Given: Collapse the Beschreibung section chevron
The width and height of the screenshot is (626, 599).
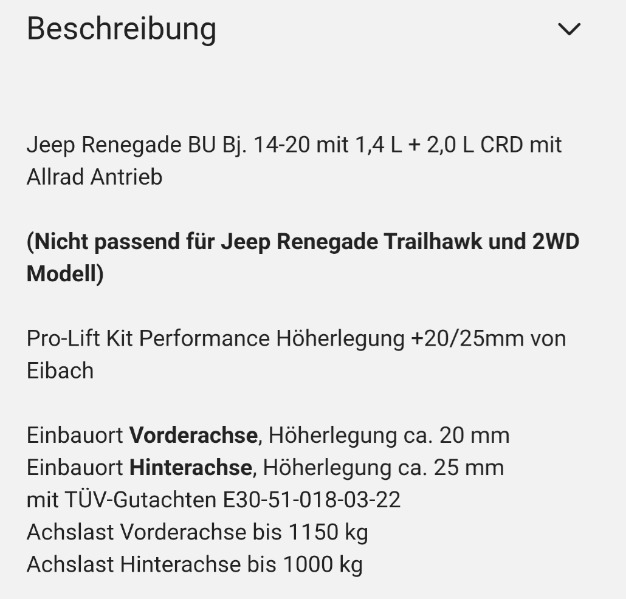Looking at the screenshot, I should click(568, 30).
